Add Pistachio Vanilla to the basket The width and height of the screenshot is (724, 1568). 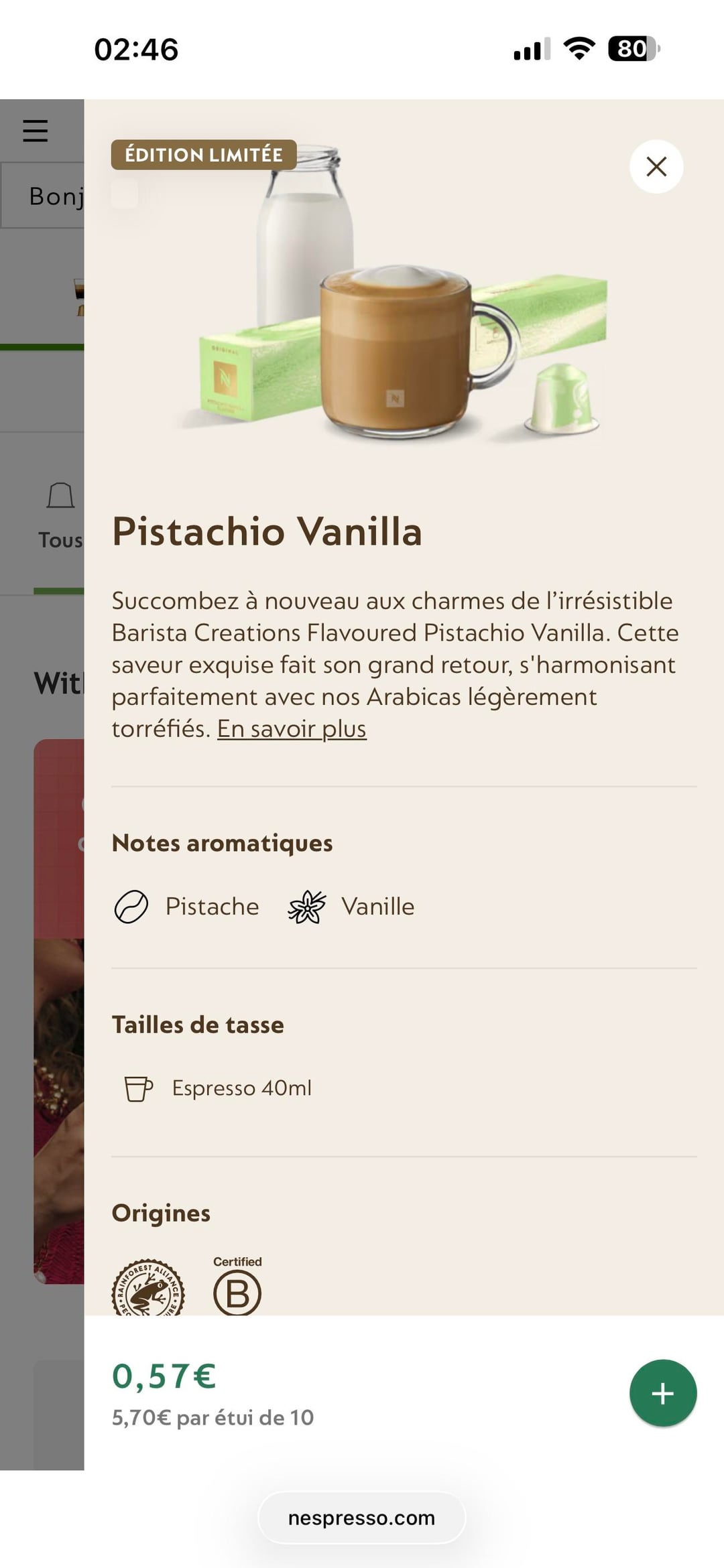click(662, 1393)
